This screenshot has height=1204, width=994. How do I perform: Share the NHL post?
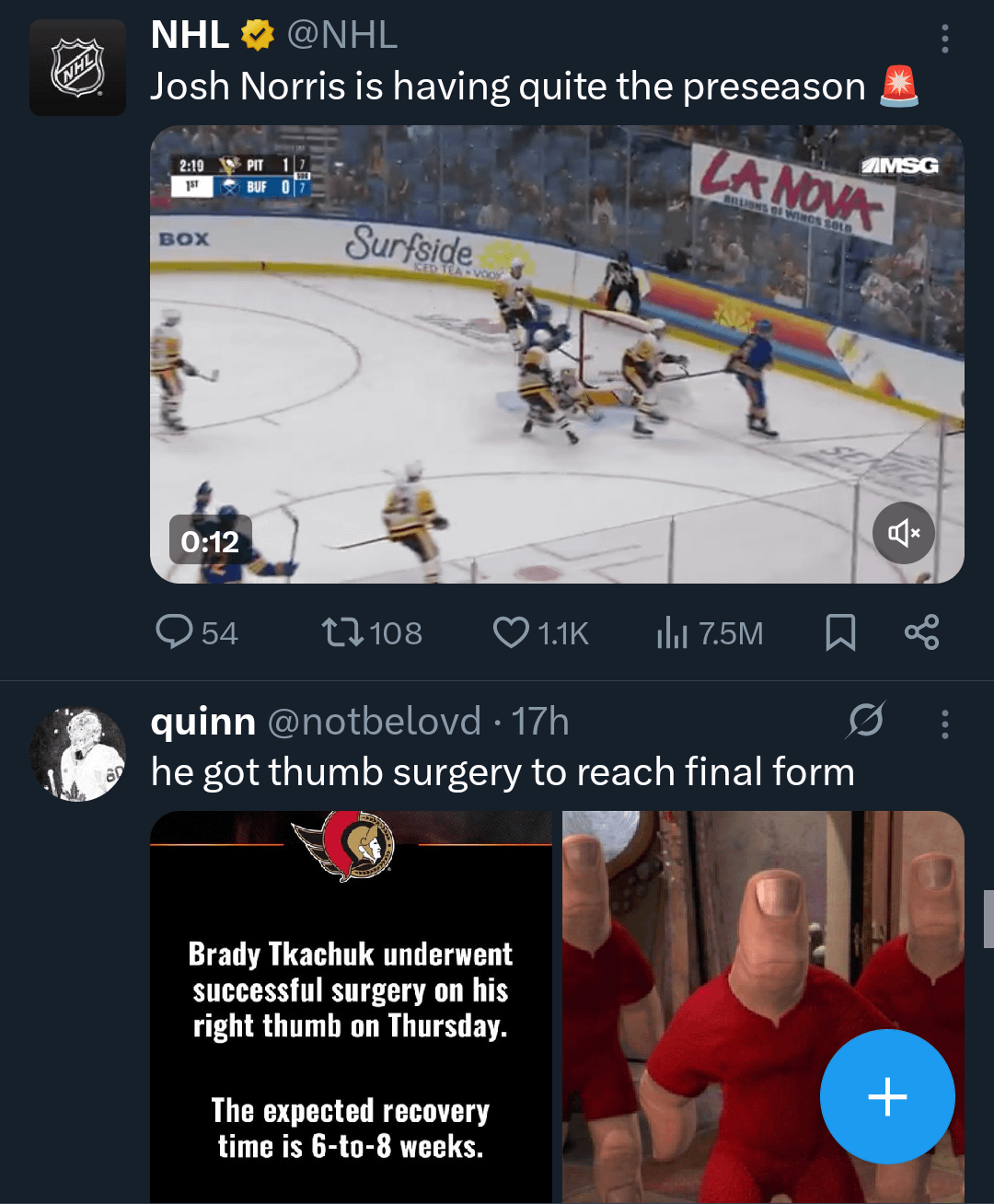coord(921,632)
